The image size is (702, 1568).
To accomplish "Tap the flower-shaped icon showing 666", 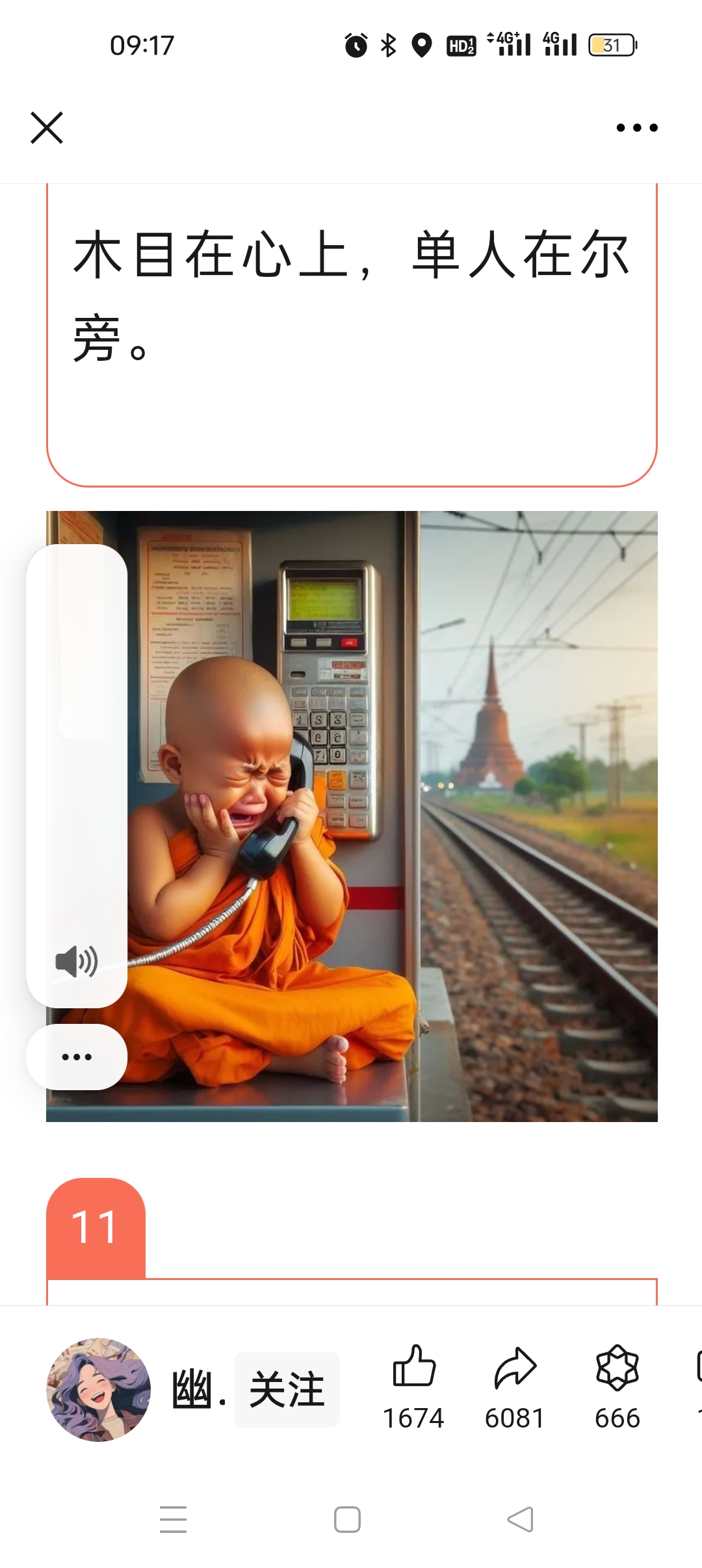I will [x=617, y=1367].
